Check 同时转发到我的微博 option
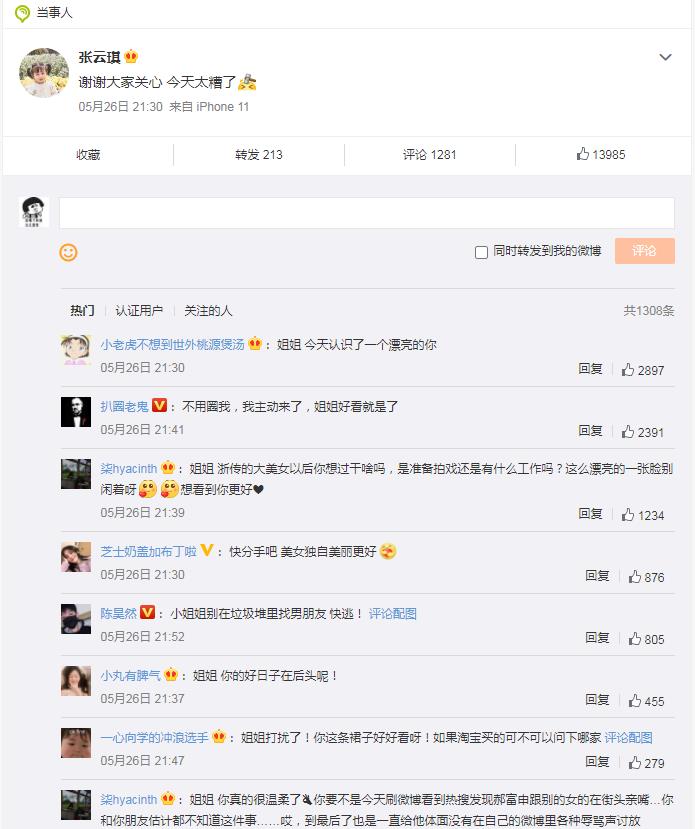Image resolution: width=695 pixels, height=829 pixels. 482,252
